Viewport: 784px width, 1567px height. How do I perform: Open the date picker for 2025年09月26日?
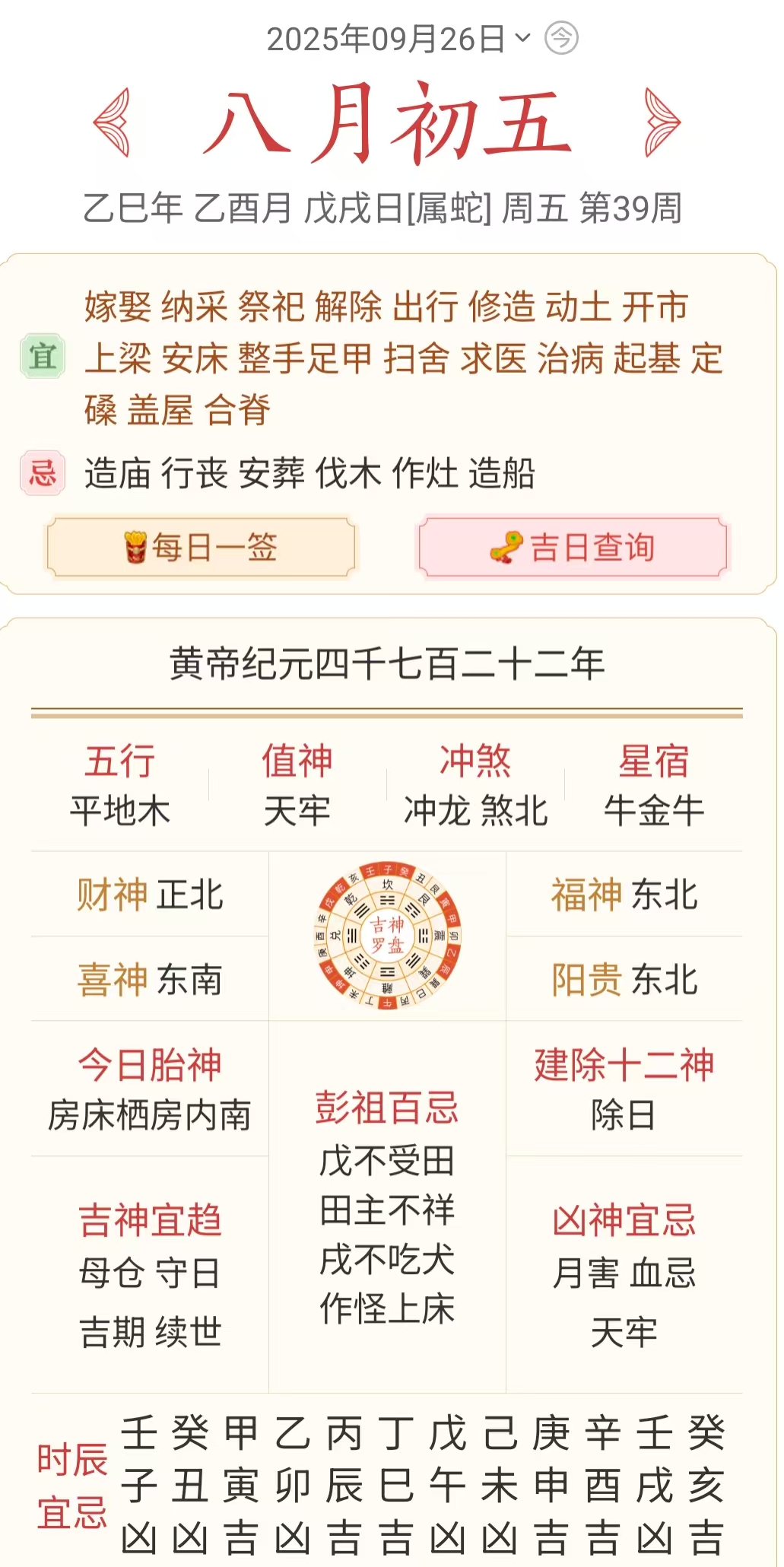(x=397, y=39)
